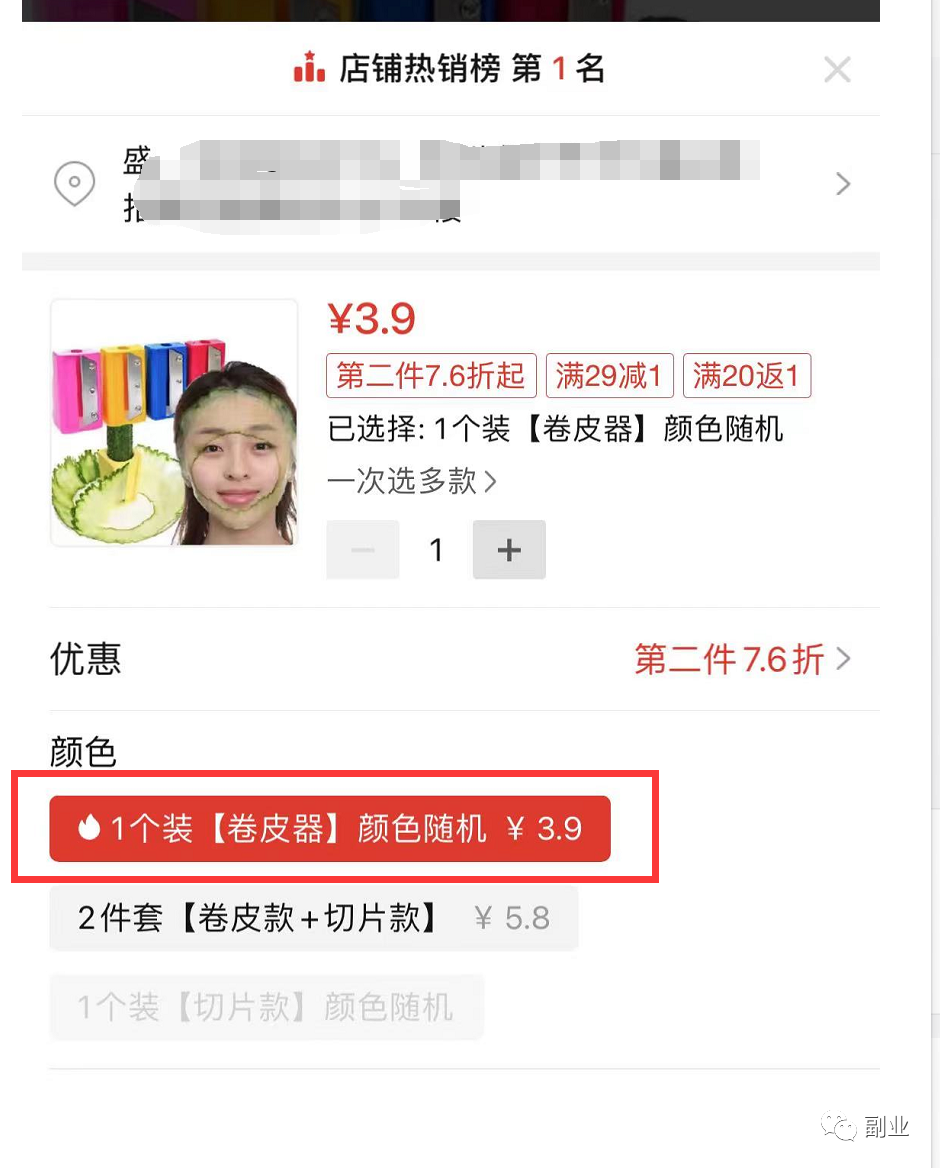View 第二件7.6折 discount details
The height and width of the screenshot is (1168, 940).
coord(741,660)
